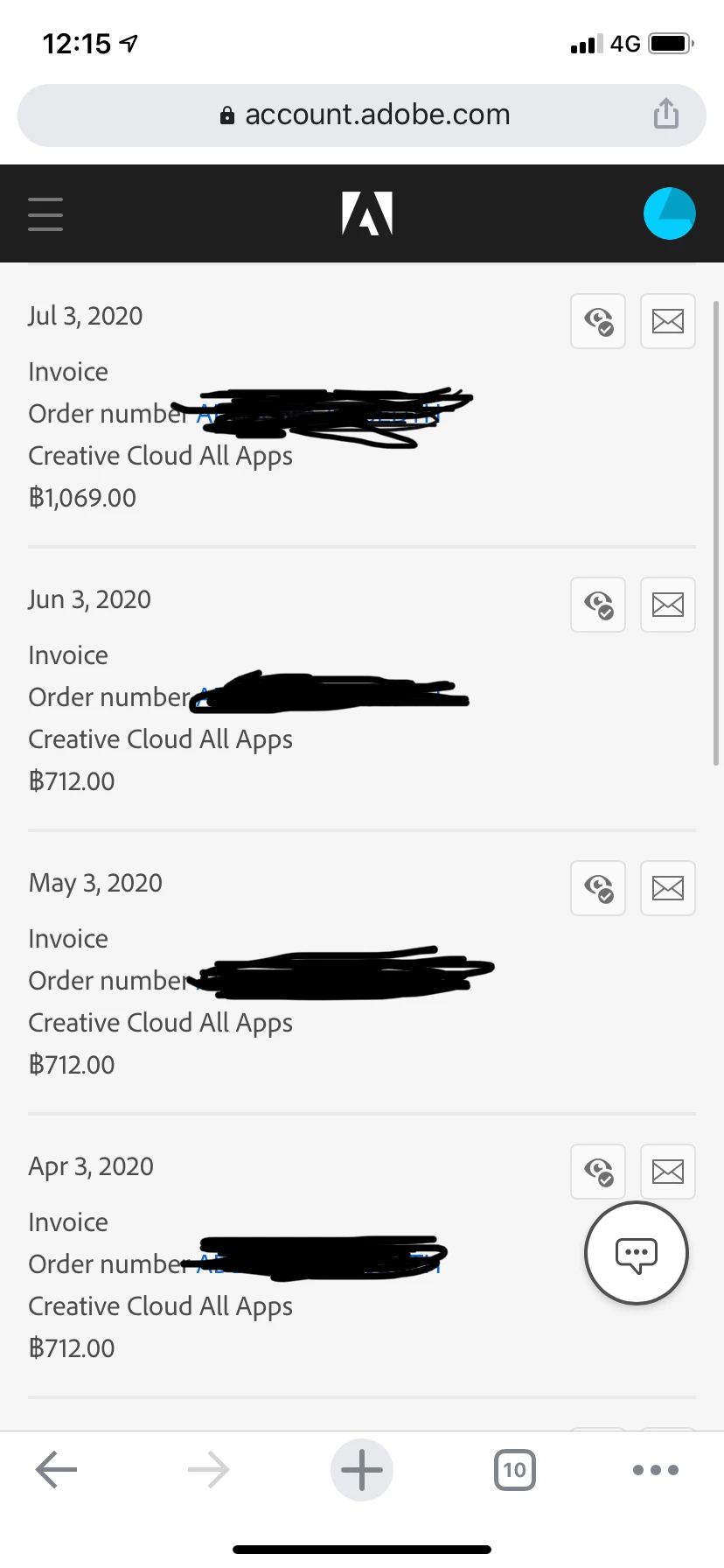This screenshot has width=724, height=1568.
Task: Tap the Adobe logo in the header
Action: point(367,213)
